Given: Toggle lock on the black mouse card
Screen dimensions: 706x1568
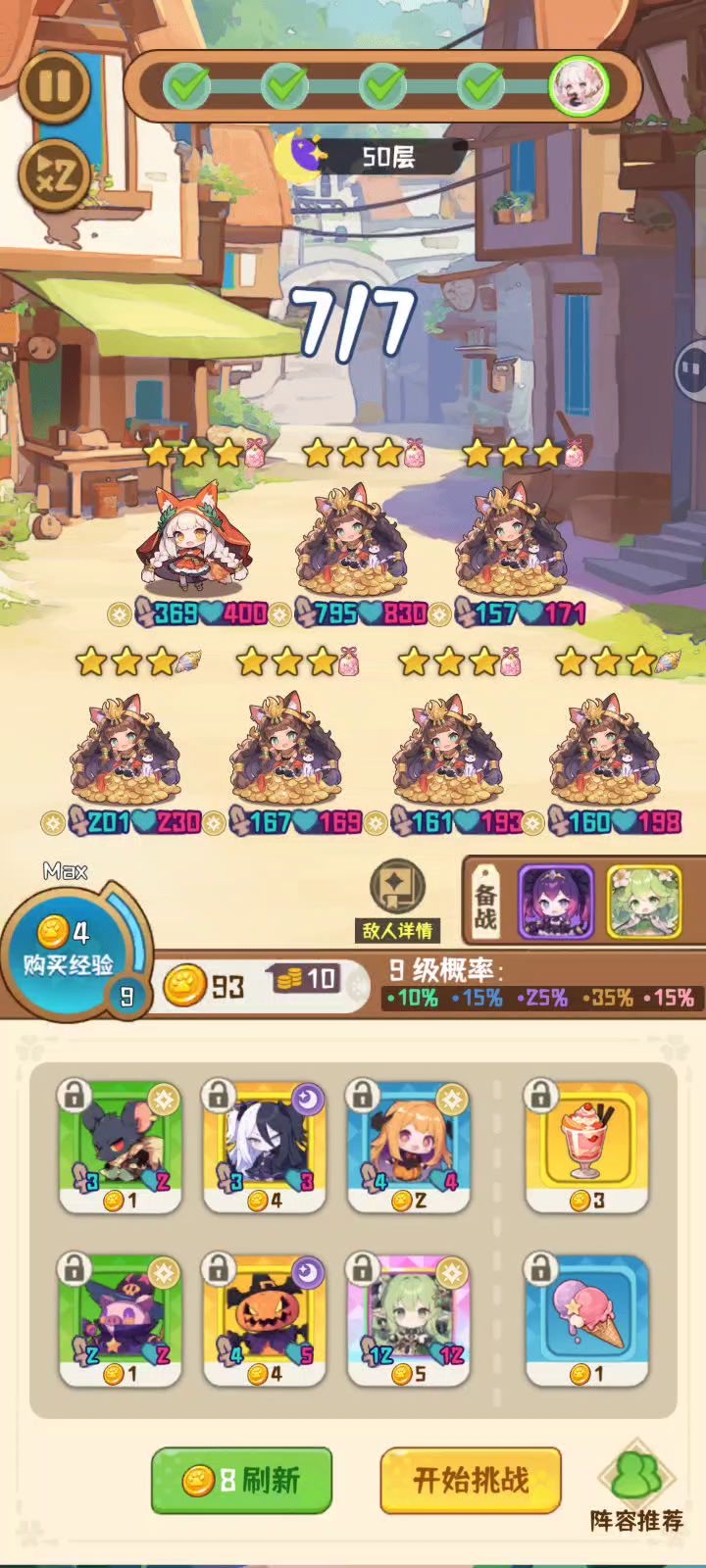Looking at the screenshot, I should click(x=74, y=1095).
